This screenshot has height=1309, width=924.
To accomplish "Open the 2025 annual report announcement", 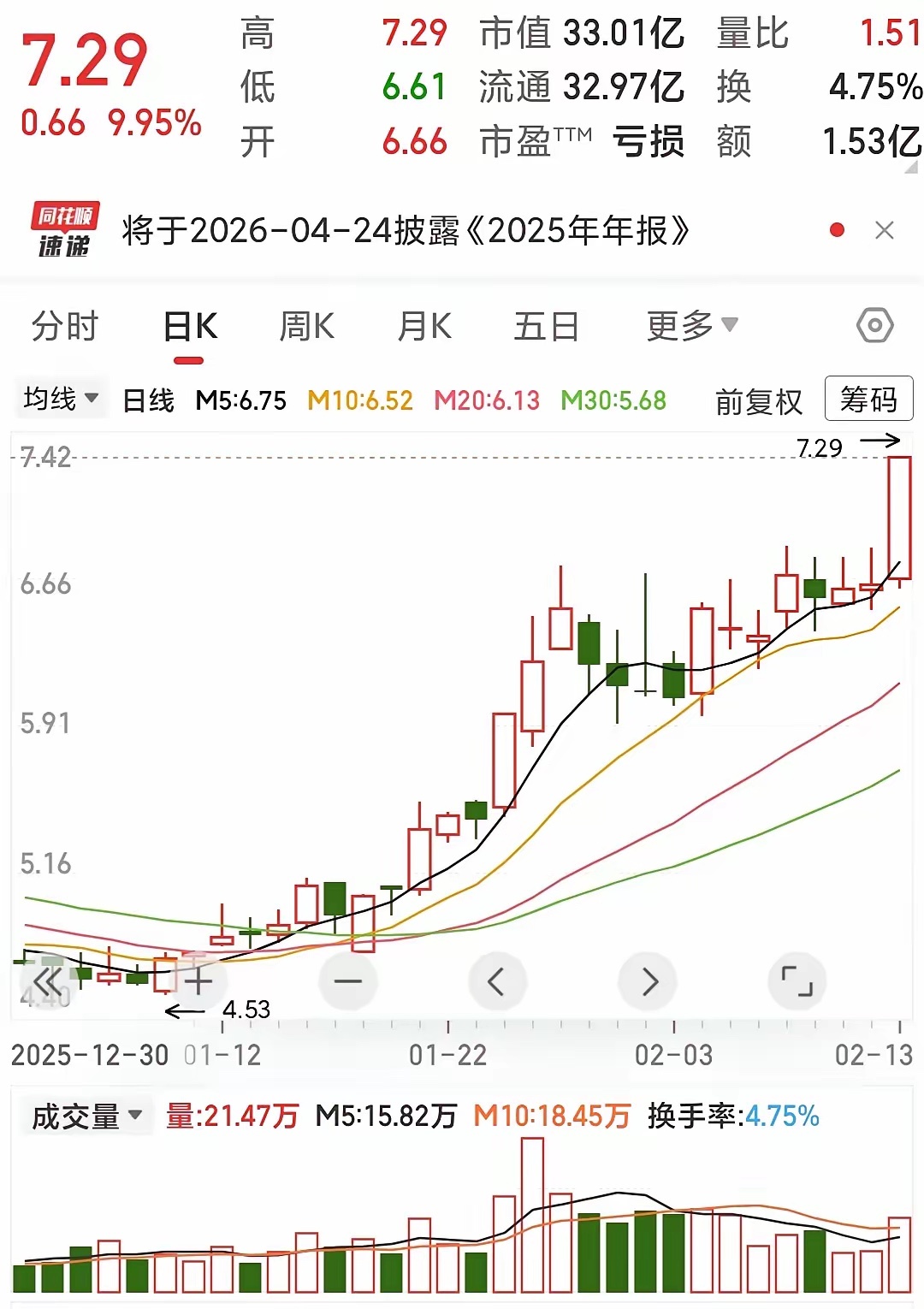I will pos(411,229).
